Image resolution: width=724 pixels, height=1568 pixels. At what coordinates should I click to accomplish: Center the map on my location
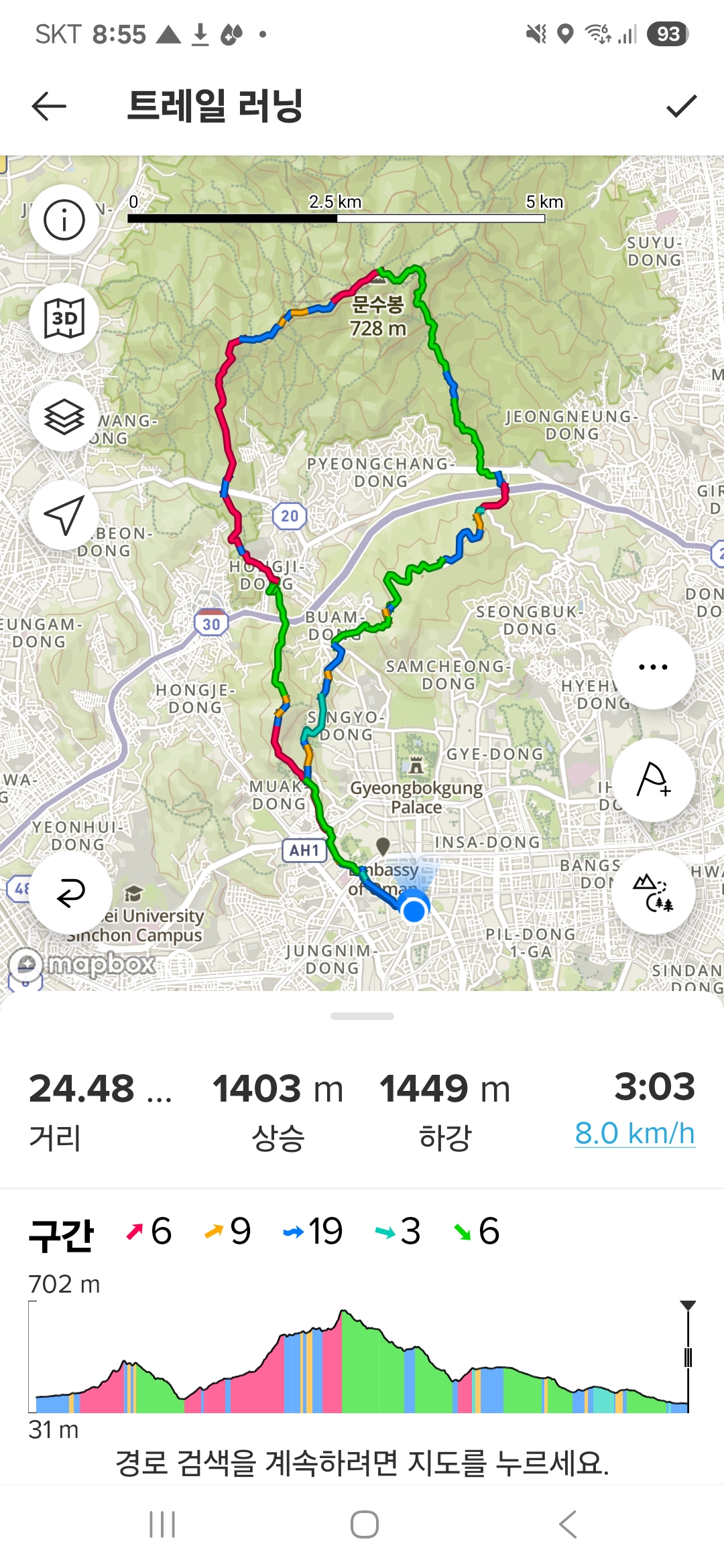(x=64, y=515)
